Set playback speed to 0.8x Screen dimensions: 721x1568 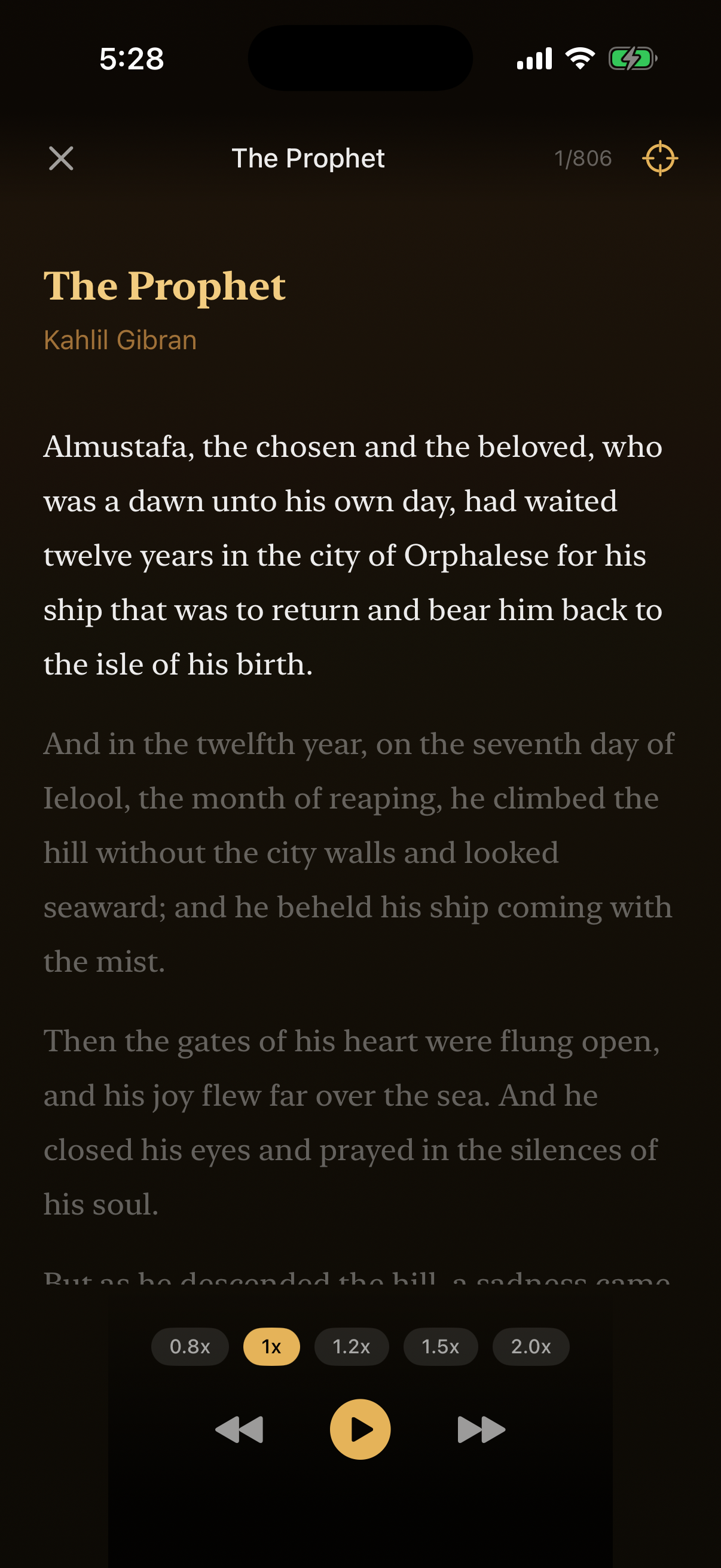pyautogui.click(x=190, y=1347)
